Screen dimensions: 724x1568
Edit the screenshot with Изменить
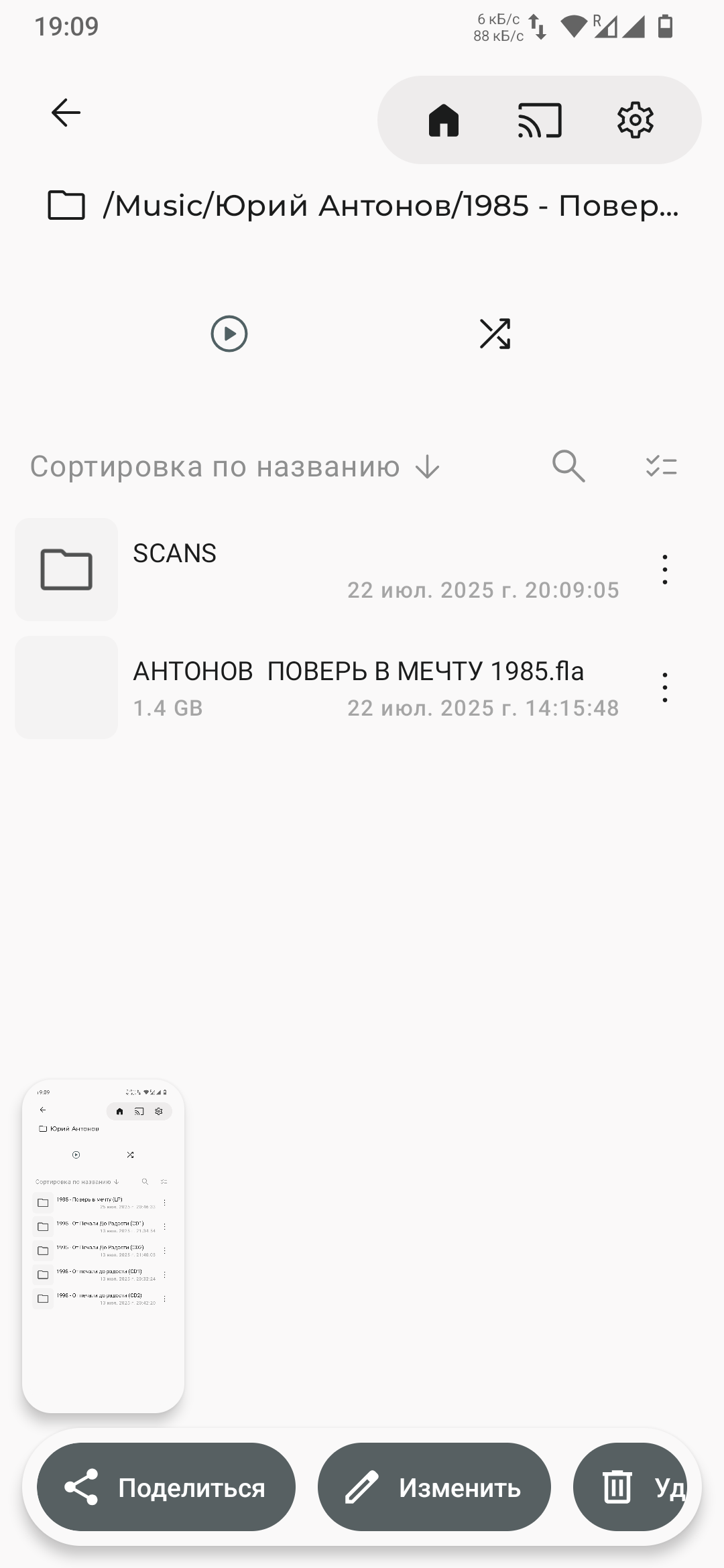pyautogui.click(x=434, y=1488)
